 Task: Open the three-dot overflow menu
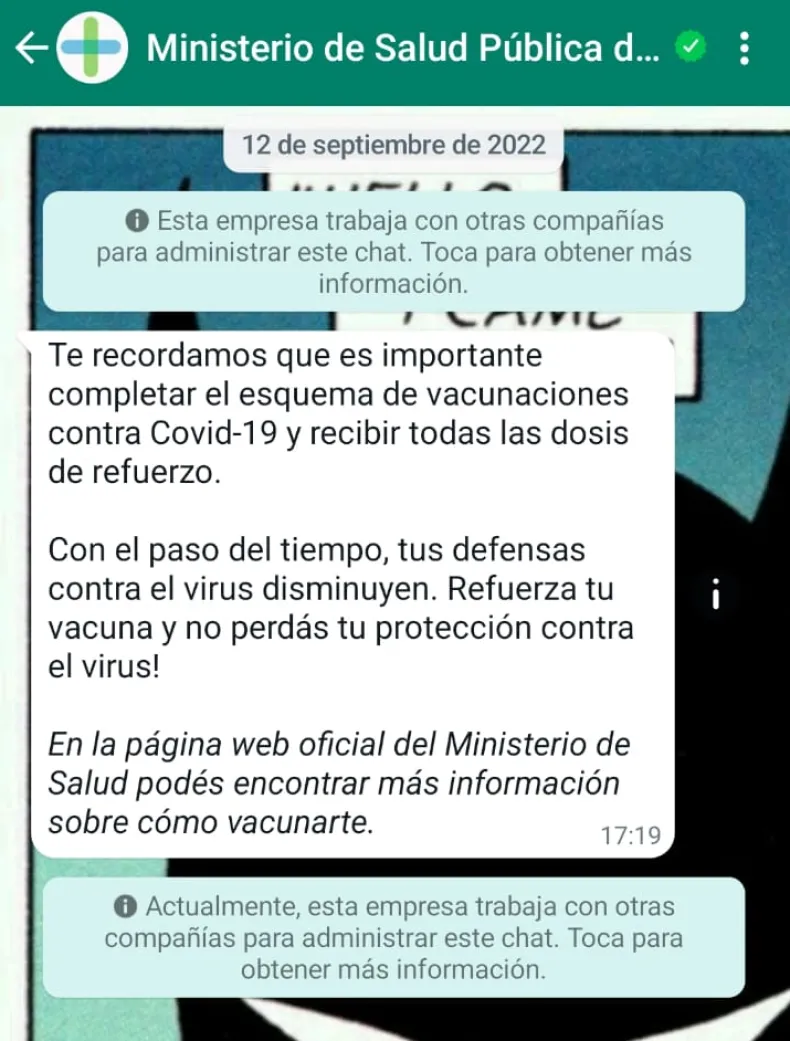[744, 48]
